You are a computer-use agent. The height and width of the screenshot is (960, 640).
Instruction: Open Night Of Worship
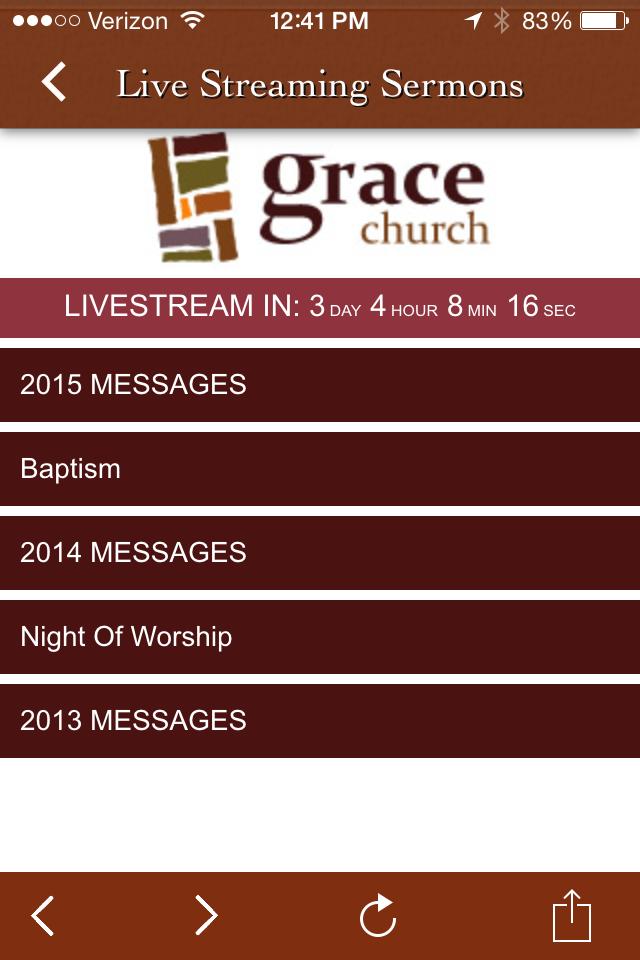[320, 637]
